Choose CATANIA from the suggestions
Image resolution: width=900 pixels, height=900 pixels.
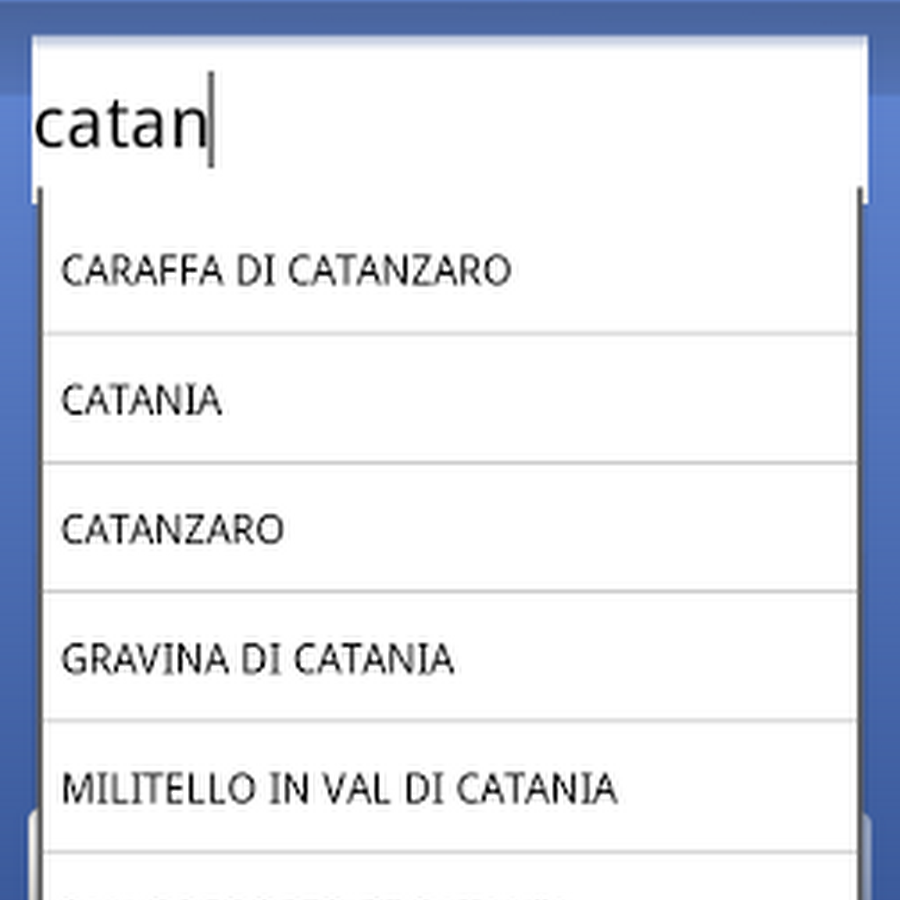pos(450,399)
